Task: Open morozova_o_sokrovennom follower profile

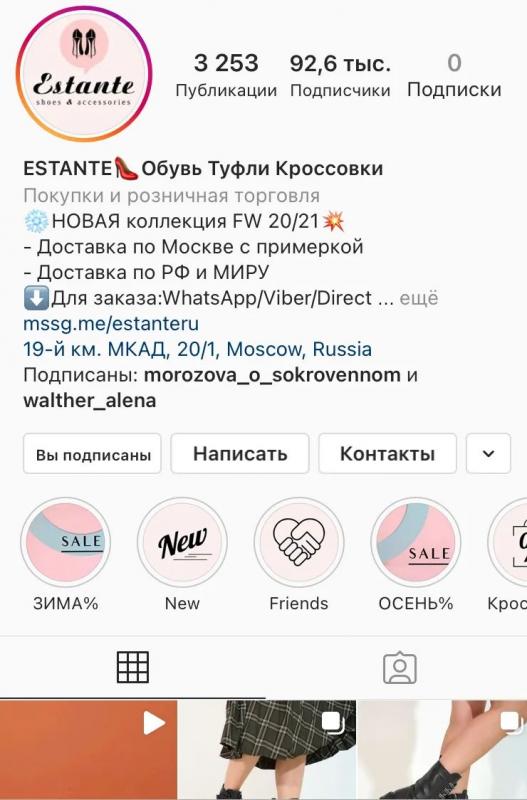Action: click(x=272, y=375)
